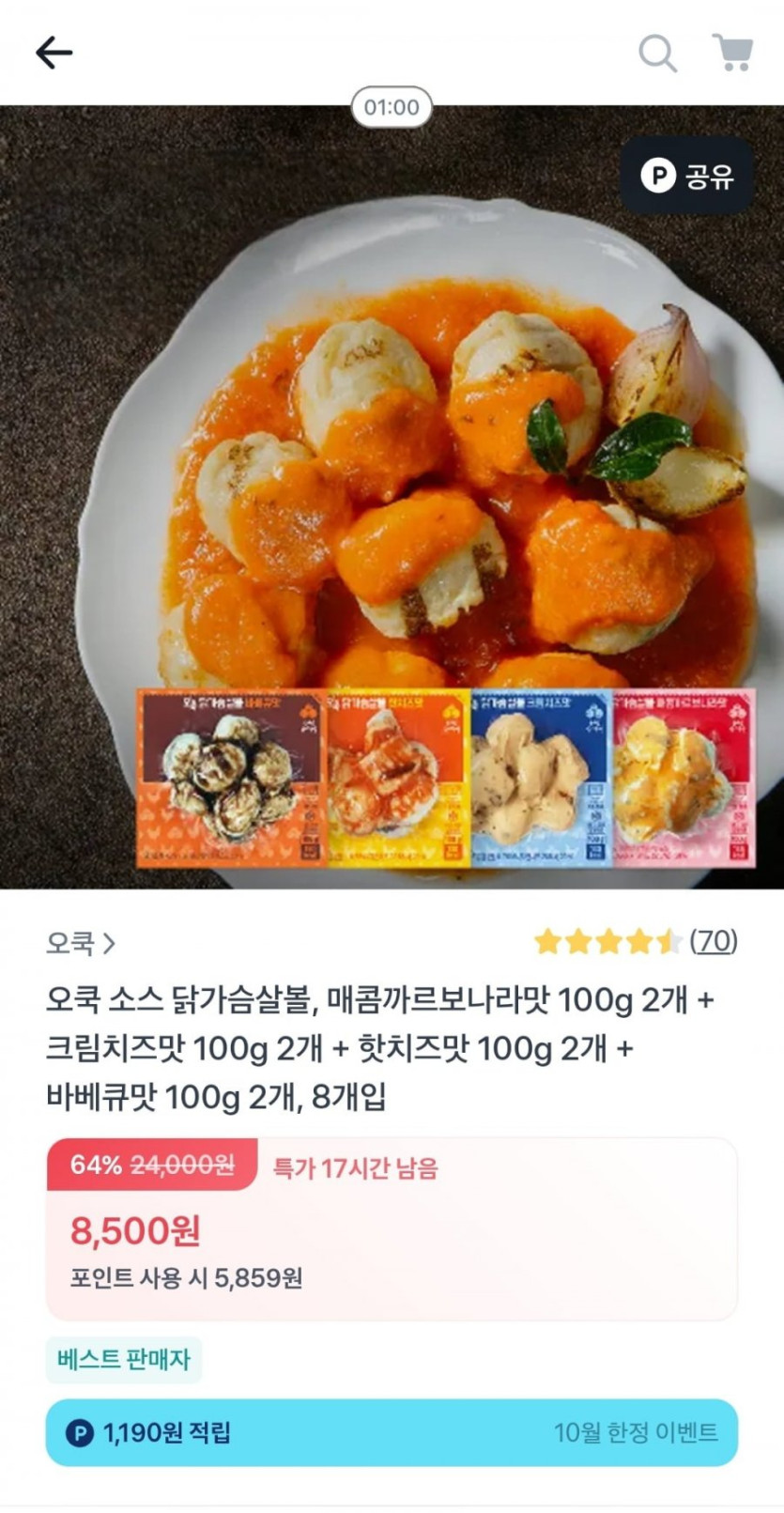The width and height of the screenshot is (784, 1513).
Task: Go back using the arrow icon
Action: [x=54, y=53]
